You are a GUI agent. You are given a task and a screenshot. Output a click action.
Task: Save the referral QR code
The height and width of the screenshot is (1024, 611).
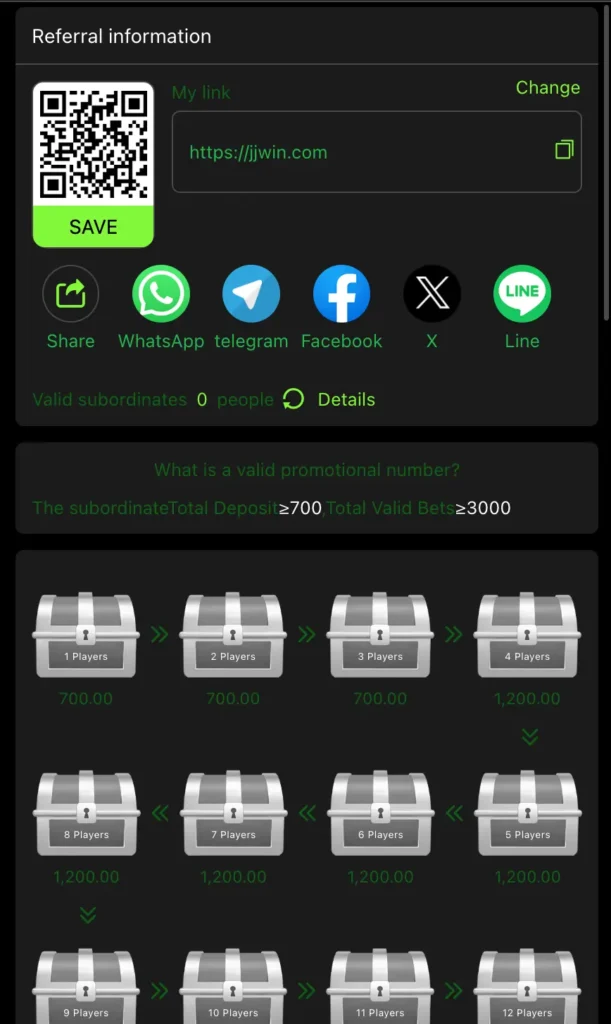[x=93, y=227]
